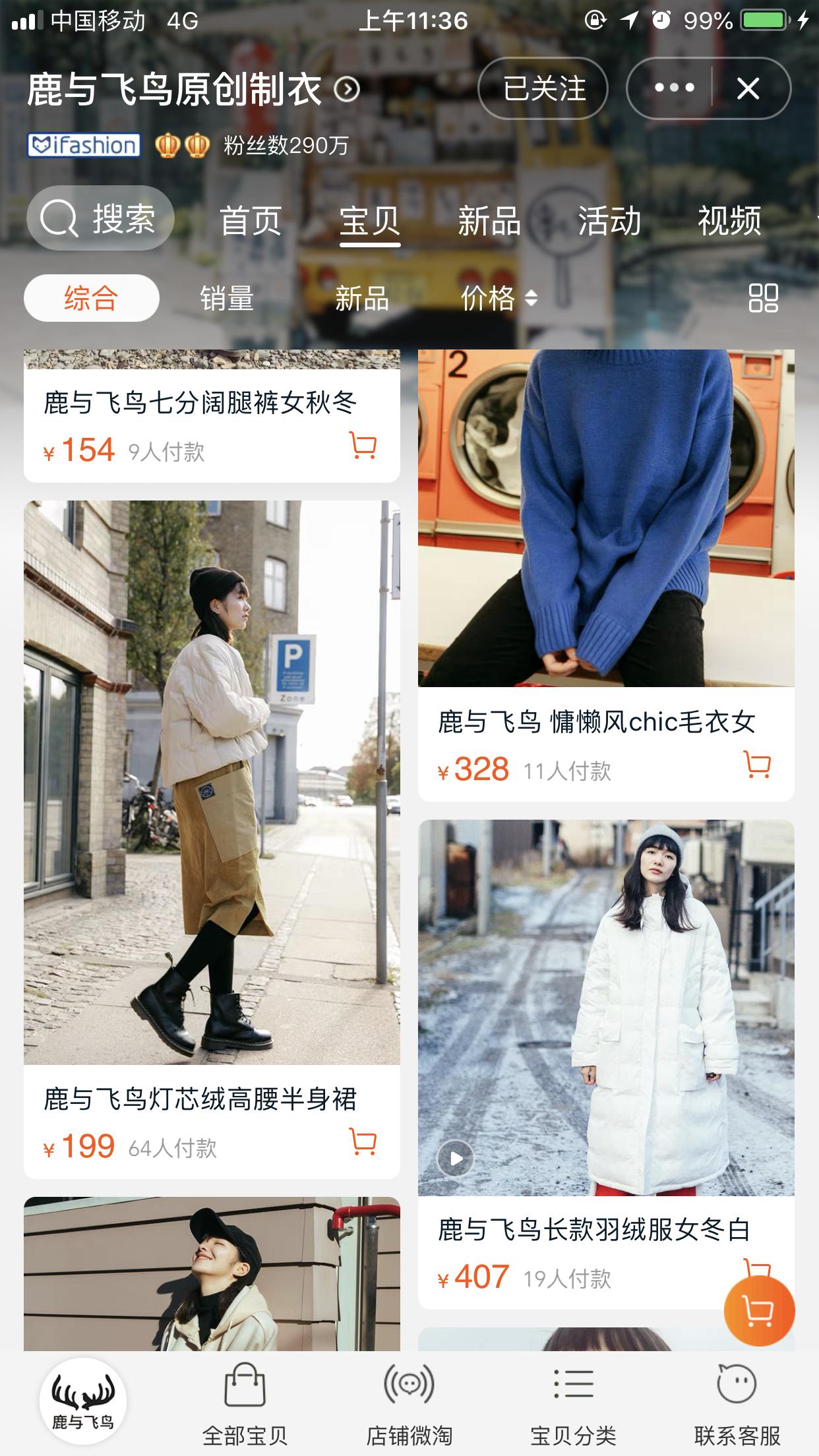This screenshot has height=1456, width=819.
Task: Switch to the 视频 tab
Action: click(730, 220)
